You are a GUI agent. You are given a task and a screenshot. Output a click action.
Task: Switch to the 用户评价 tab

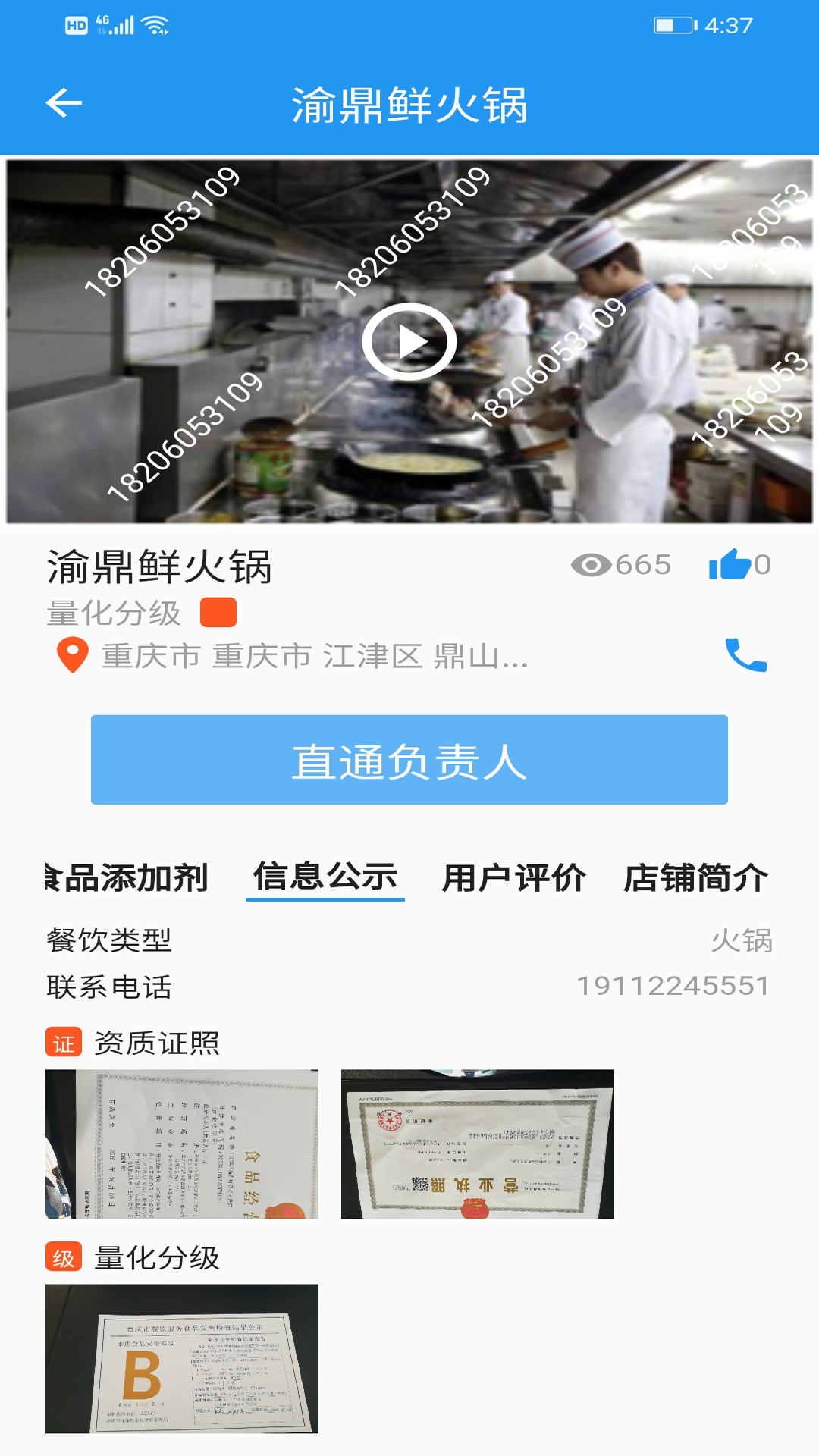[x=514, y=878]
